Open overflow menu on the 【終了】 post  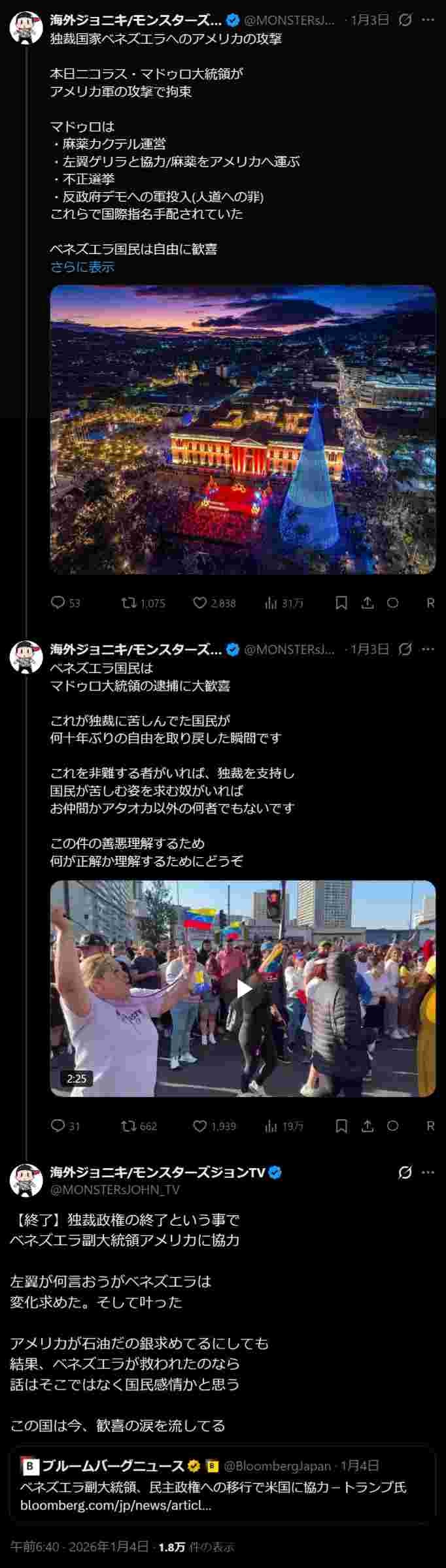(428, 1172)
